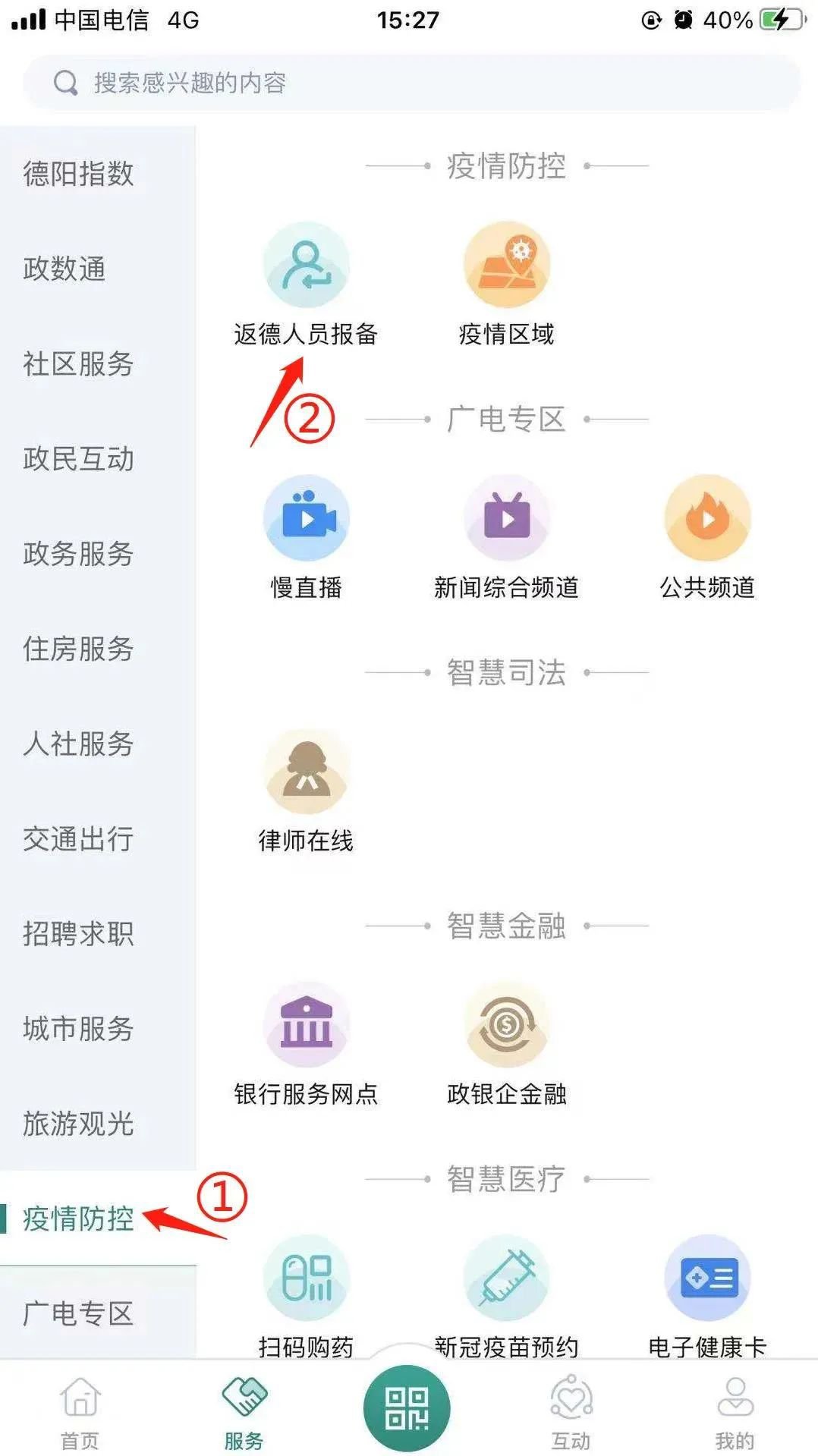Open the 我的 profile tab
Screen dimensions: 818x1456
(x=735, y=1409)
